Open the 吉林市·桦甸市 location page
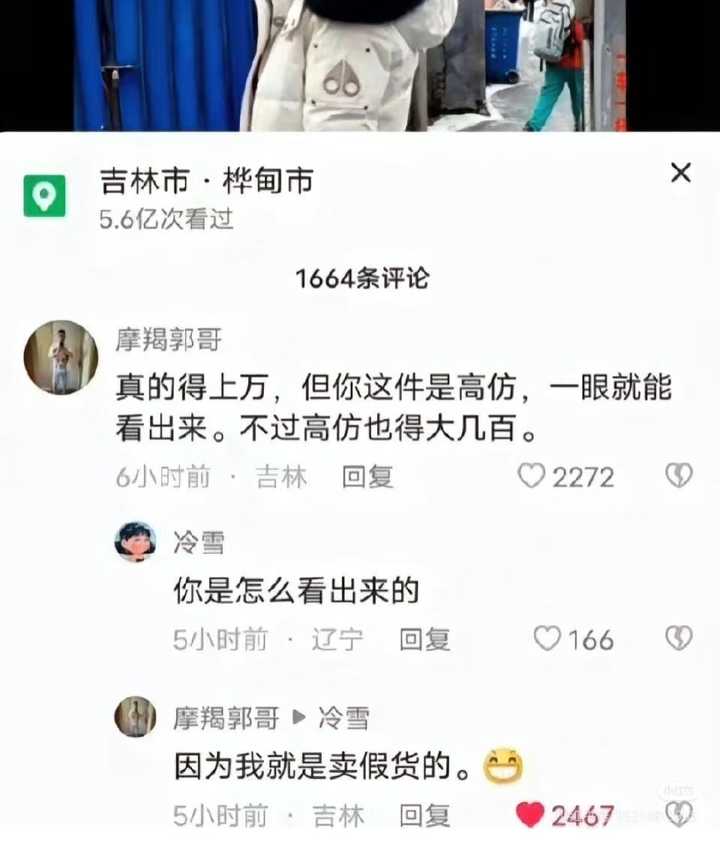This screenshot has height=842, width=720. (206, 182)
